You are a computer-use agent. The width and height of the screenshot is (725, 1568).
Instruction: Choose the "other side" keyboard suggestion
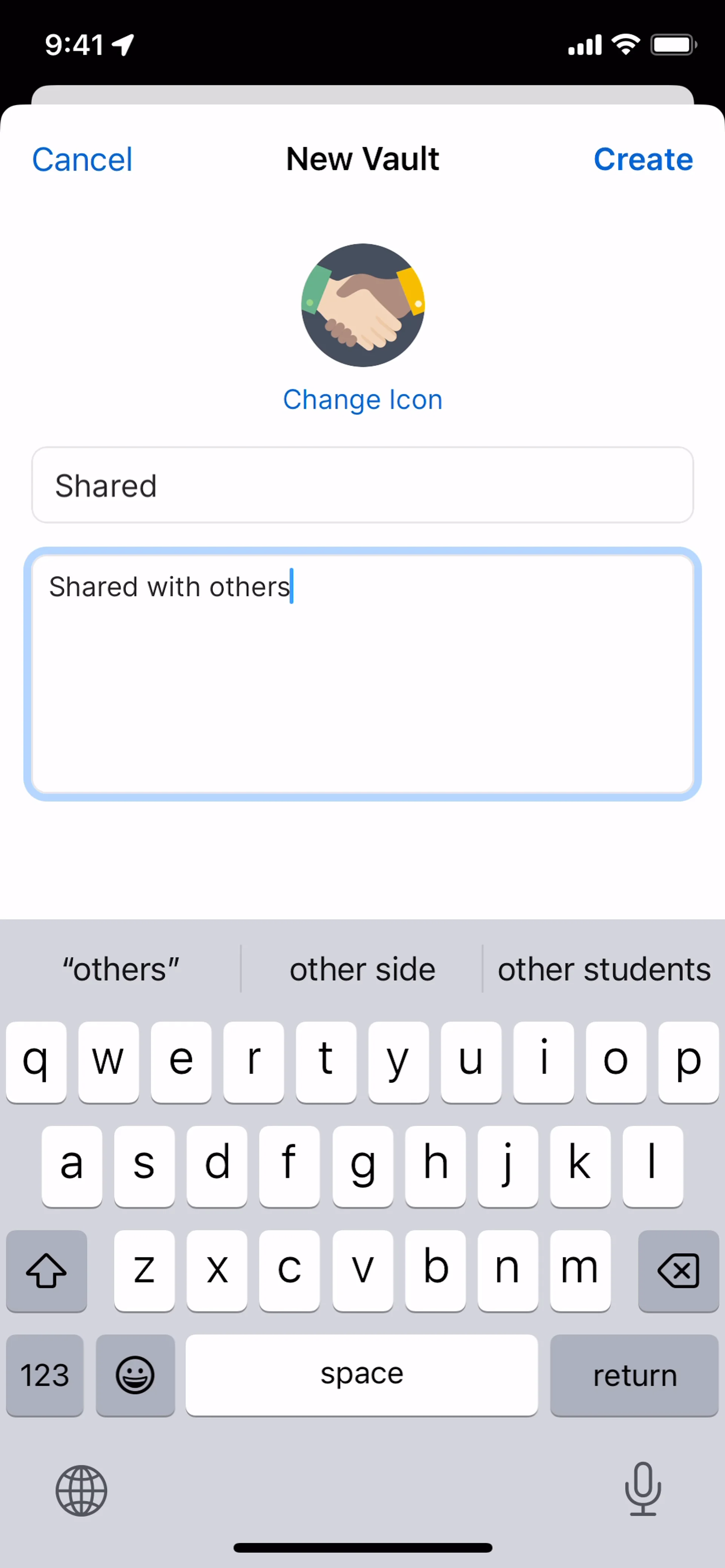point(362,969)
